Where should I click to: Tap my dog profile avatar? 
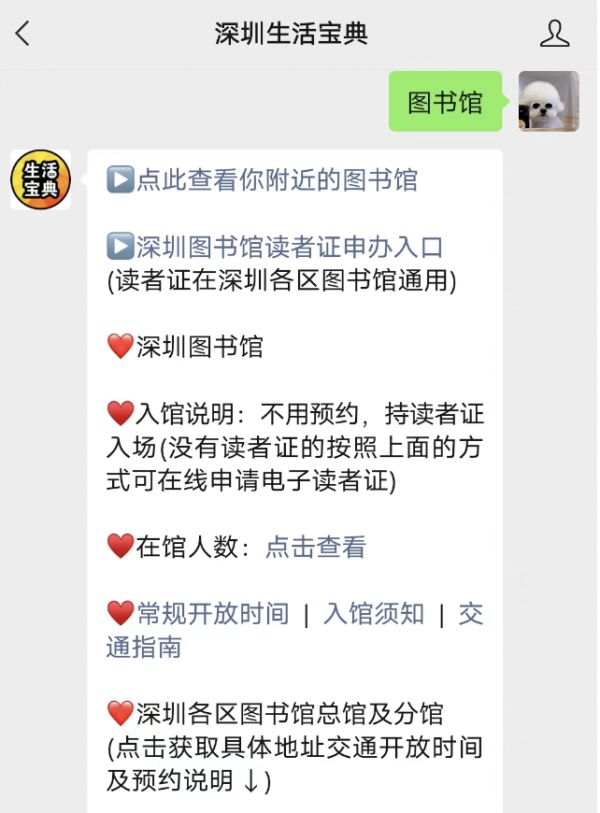(548, 101)
